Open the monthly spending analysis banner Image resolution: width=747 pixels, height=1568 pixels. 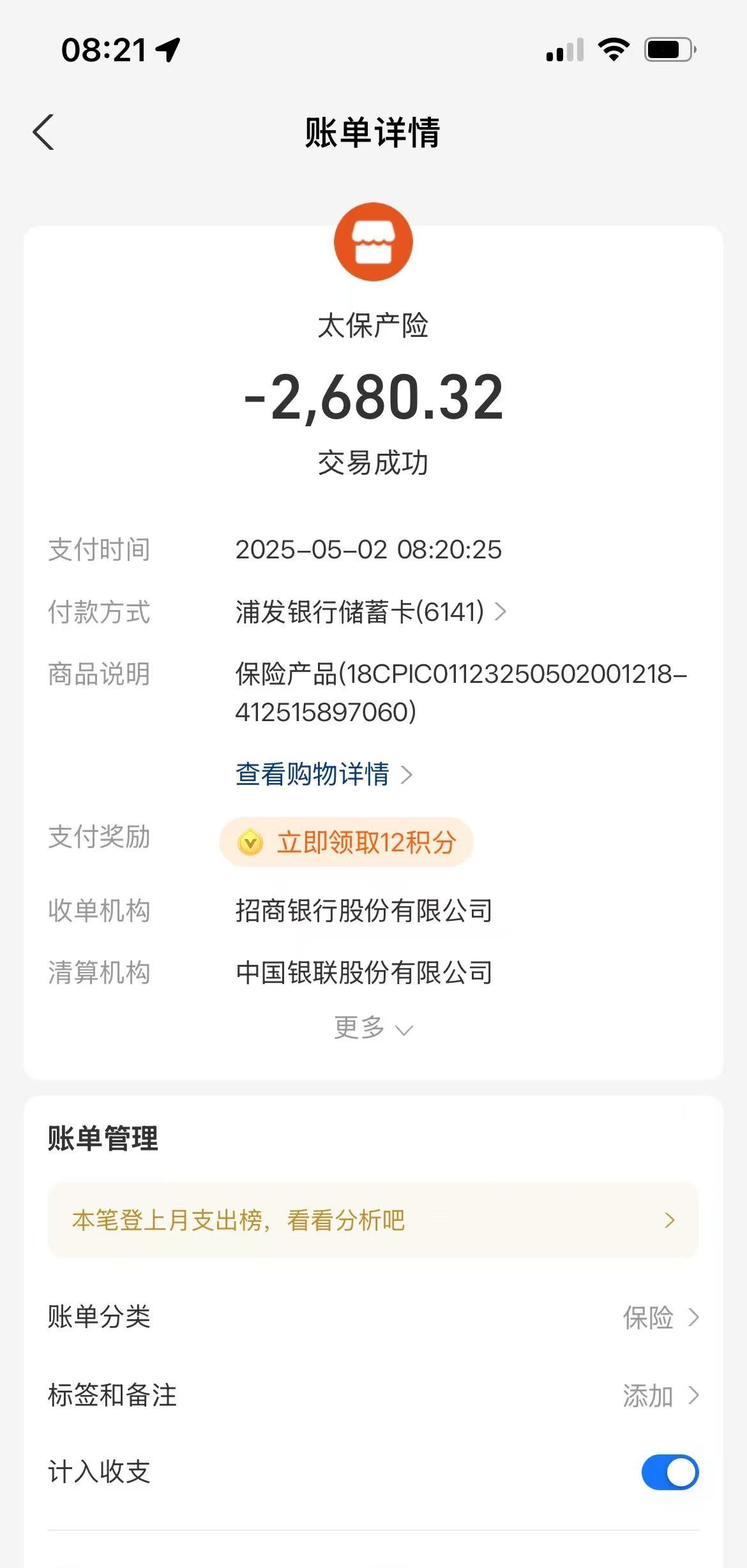click(372, 1220)
